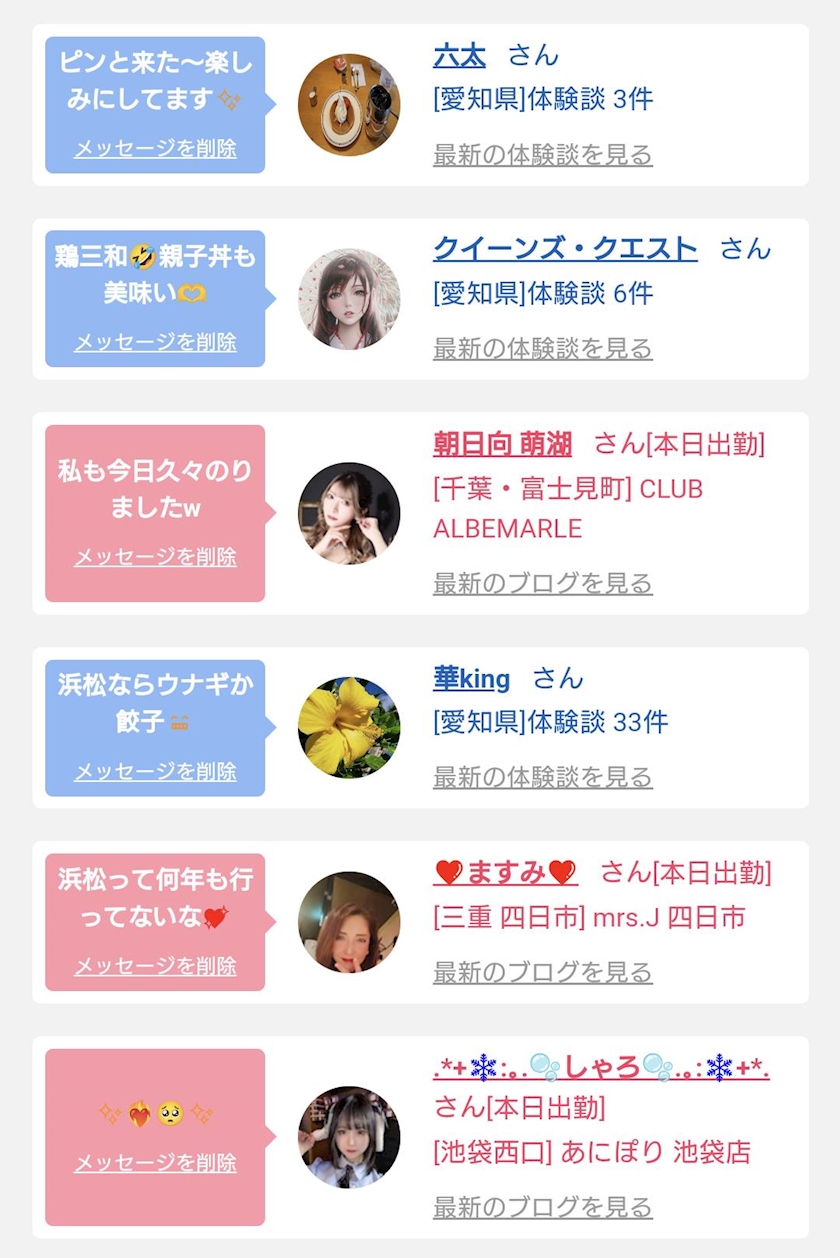View クイーンズ・クエスト's latest 体験談
840x1258 pixels.
tap(542, 349)
